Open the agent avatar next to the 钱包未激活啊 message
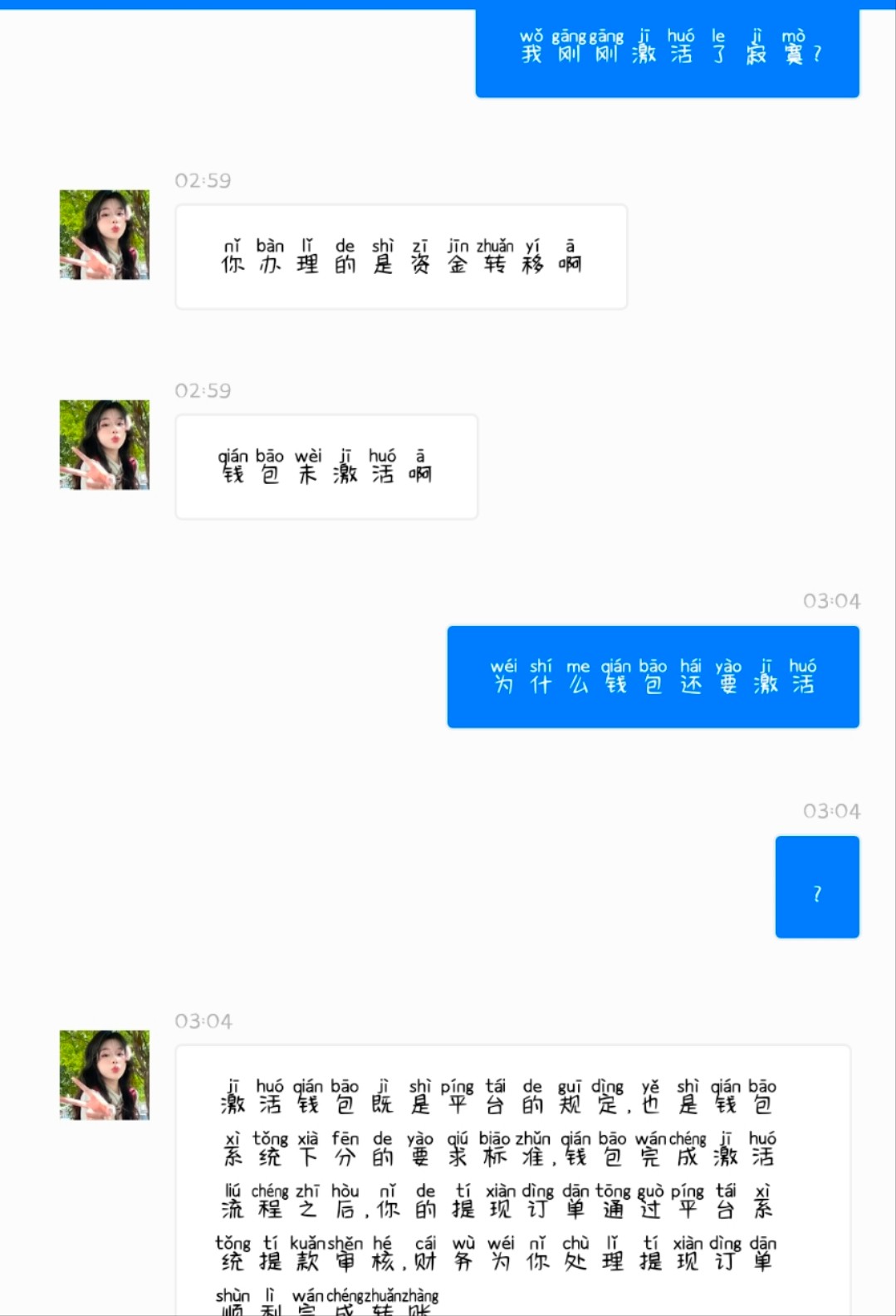Screen dimensions: 896x1316 [x=105, y=445]
